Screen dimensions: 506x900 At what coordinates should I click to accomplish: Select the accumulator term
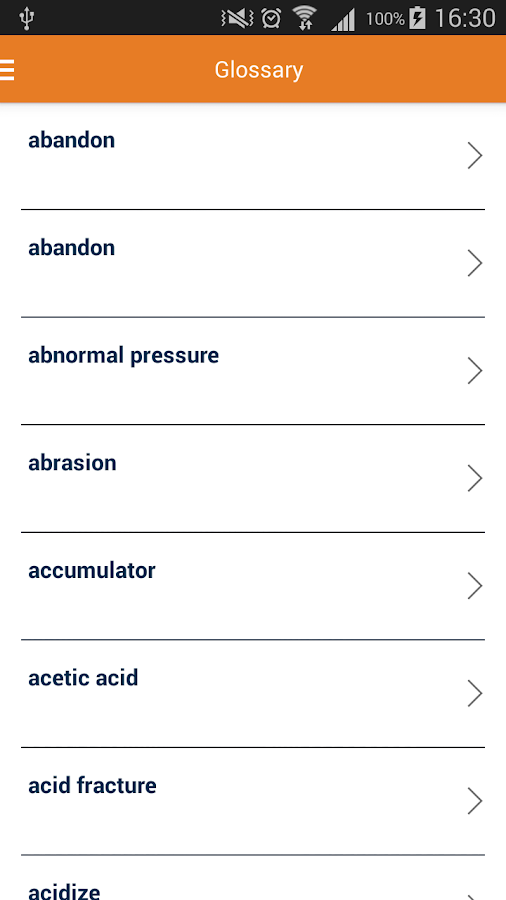(x=253, y=586)
